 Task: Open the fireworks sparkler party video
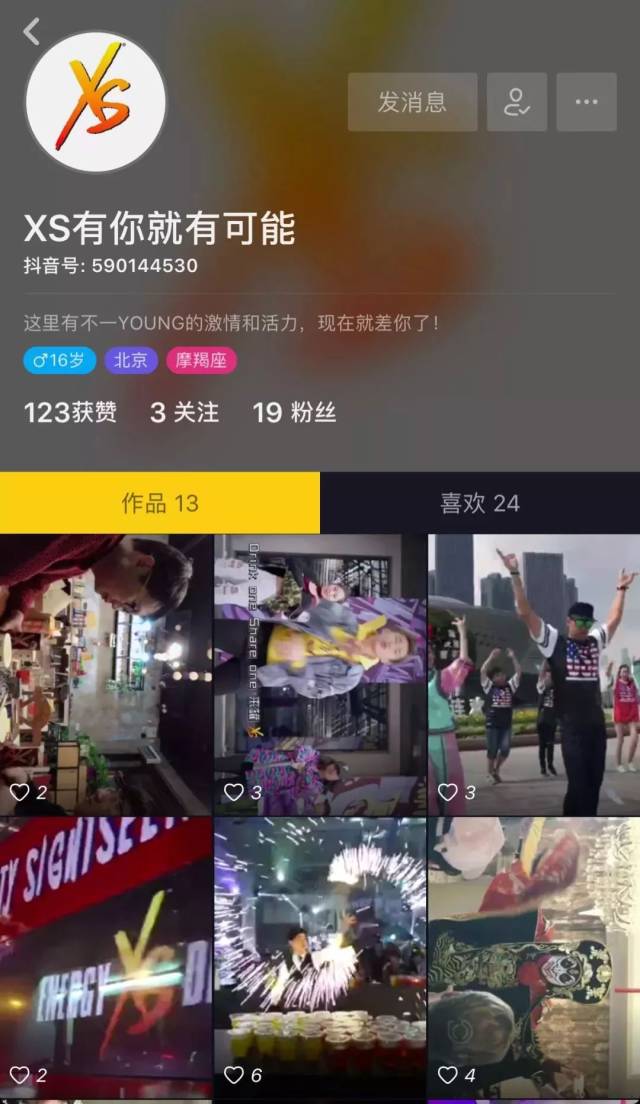click(x=320, y=957)
